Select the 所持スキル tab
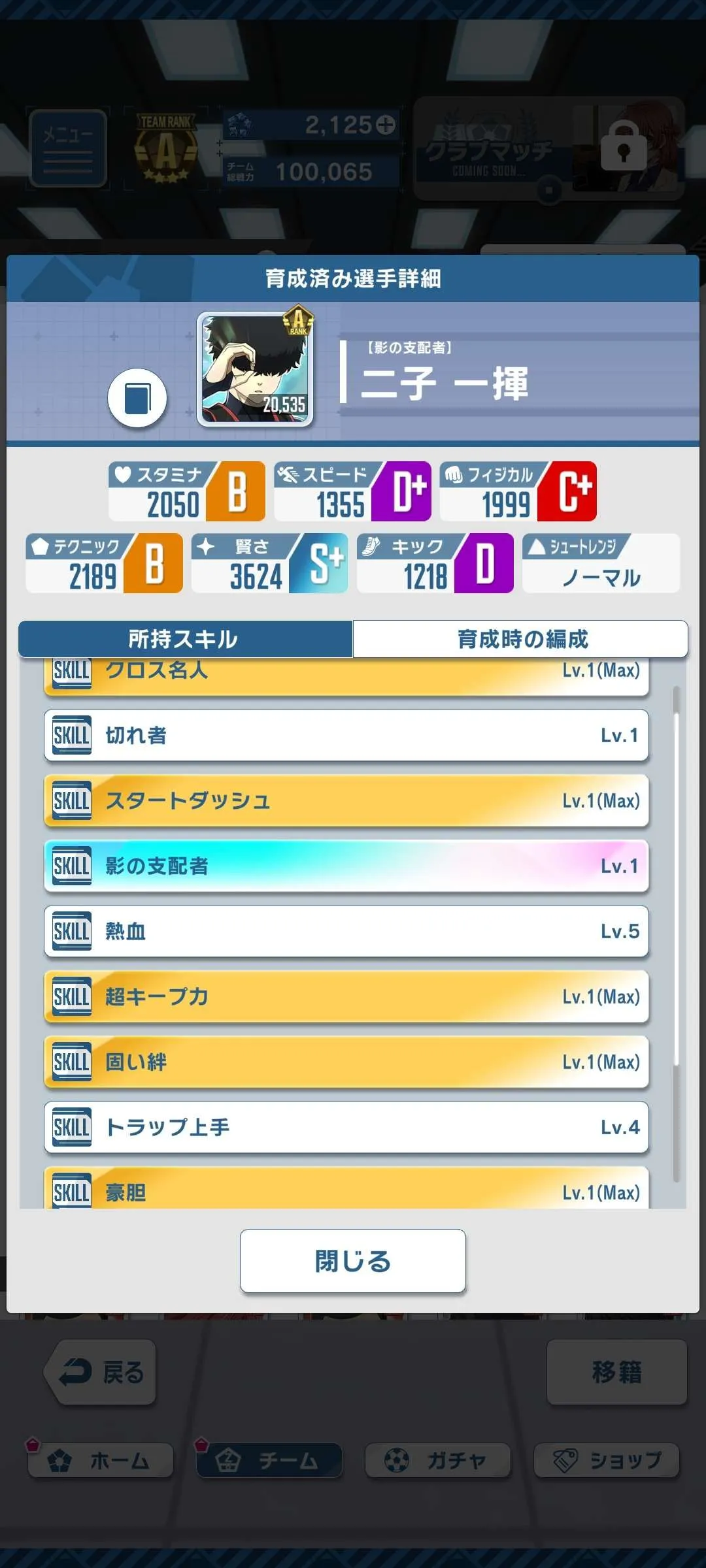 point(185,639)
